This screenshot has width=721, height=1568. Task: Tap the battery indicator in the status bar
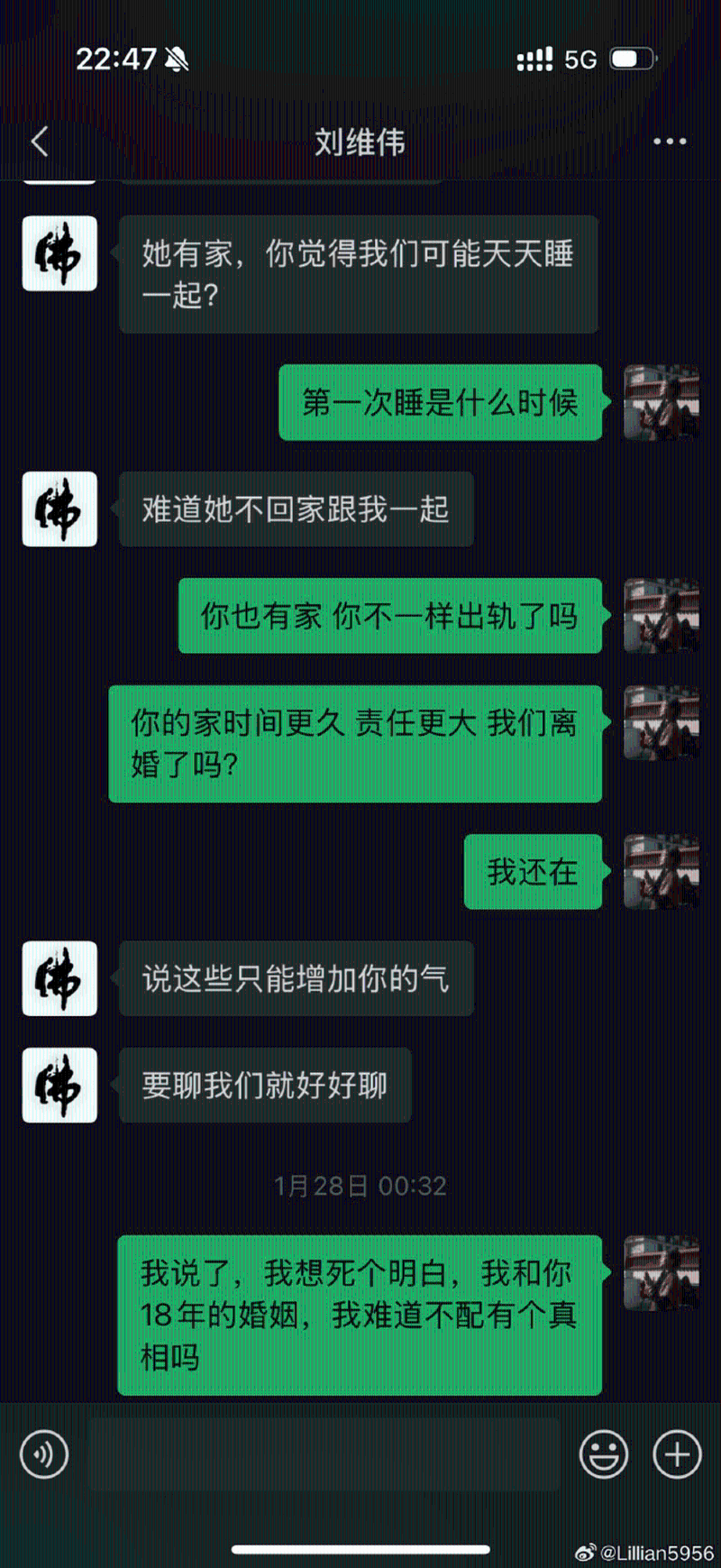pos(631,57)
